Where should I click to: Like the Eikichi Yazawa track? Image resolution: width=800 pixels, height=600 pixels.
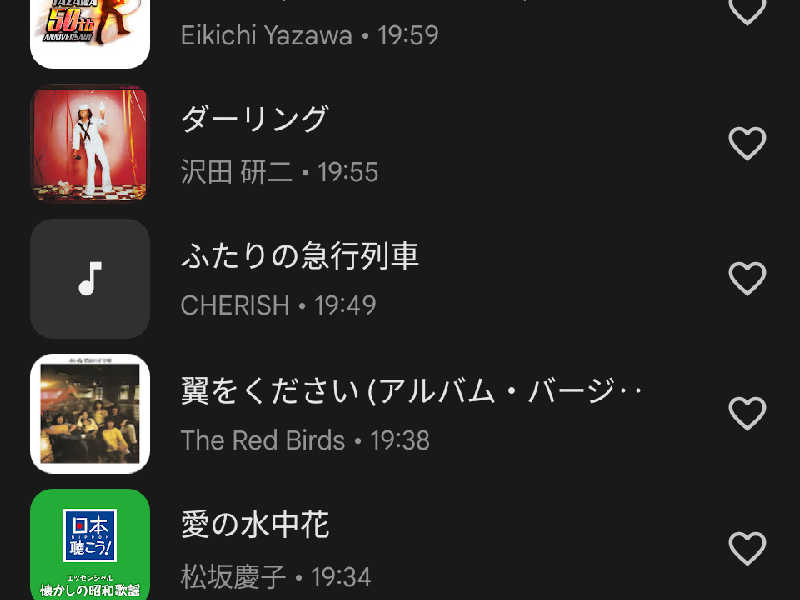click(747, 12)
